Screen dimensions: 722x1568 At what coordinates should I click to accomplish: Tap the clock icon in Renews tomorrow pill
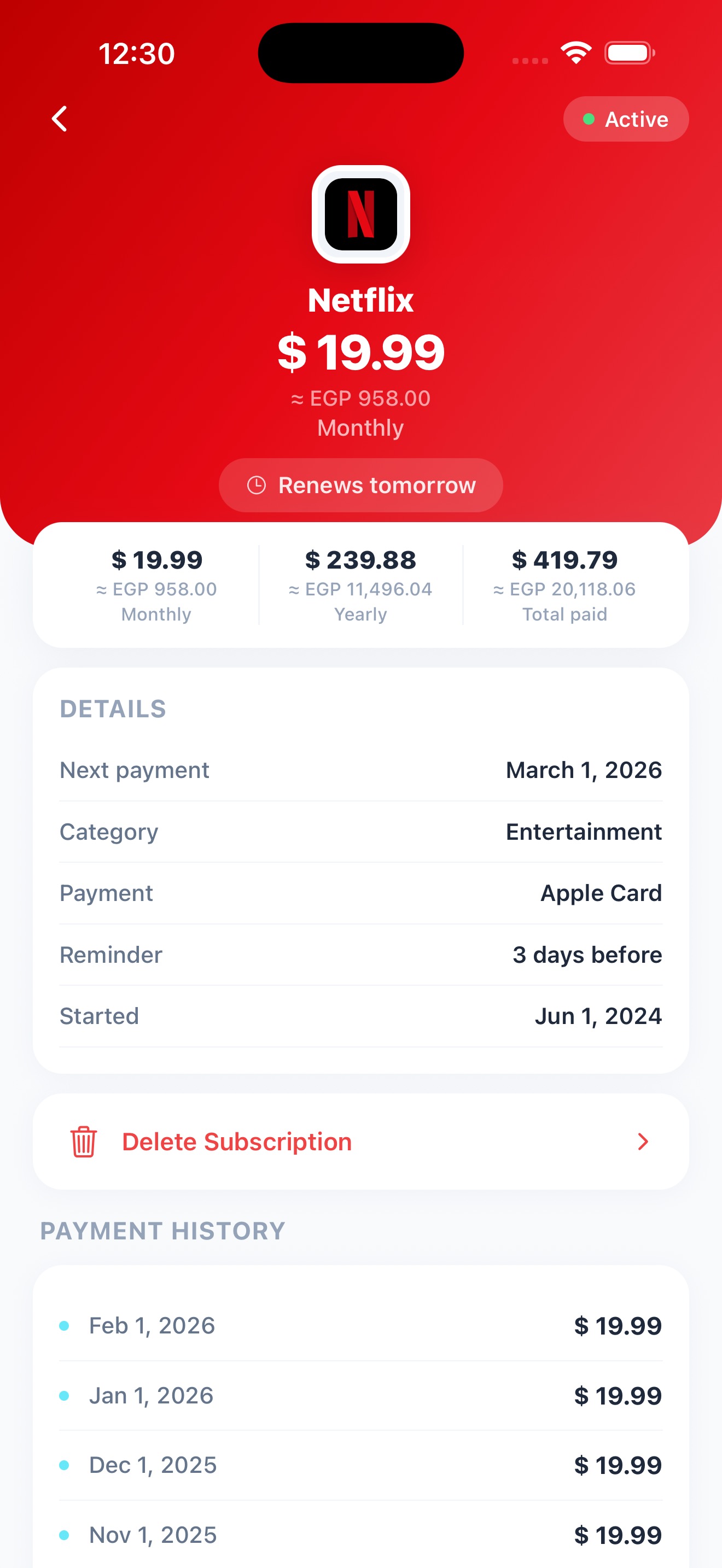(x=257, y=485)
